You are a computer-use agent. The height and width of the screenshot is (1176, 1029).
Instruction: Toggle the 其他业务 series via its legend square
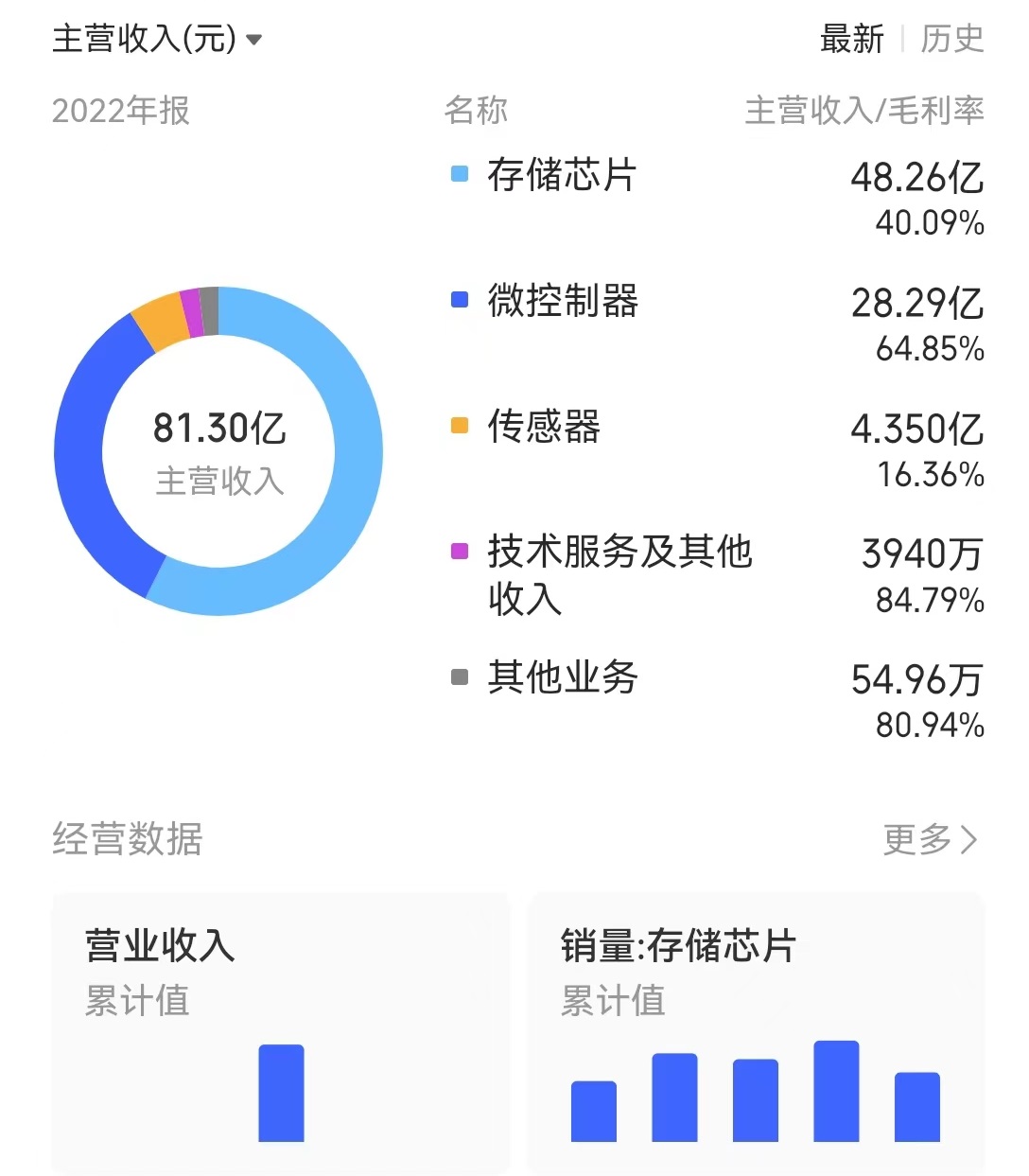[x=460, y=676]
